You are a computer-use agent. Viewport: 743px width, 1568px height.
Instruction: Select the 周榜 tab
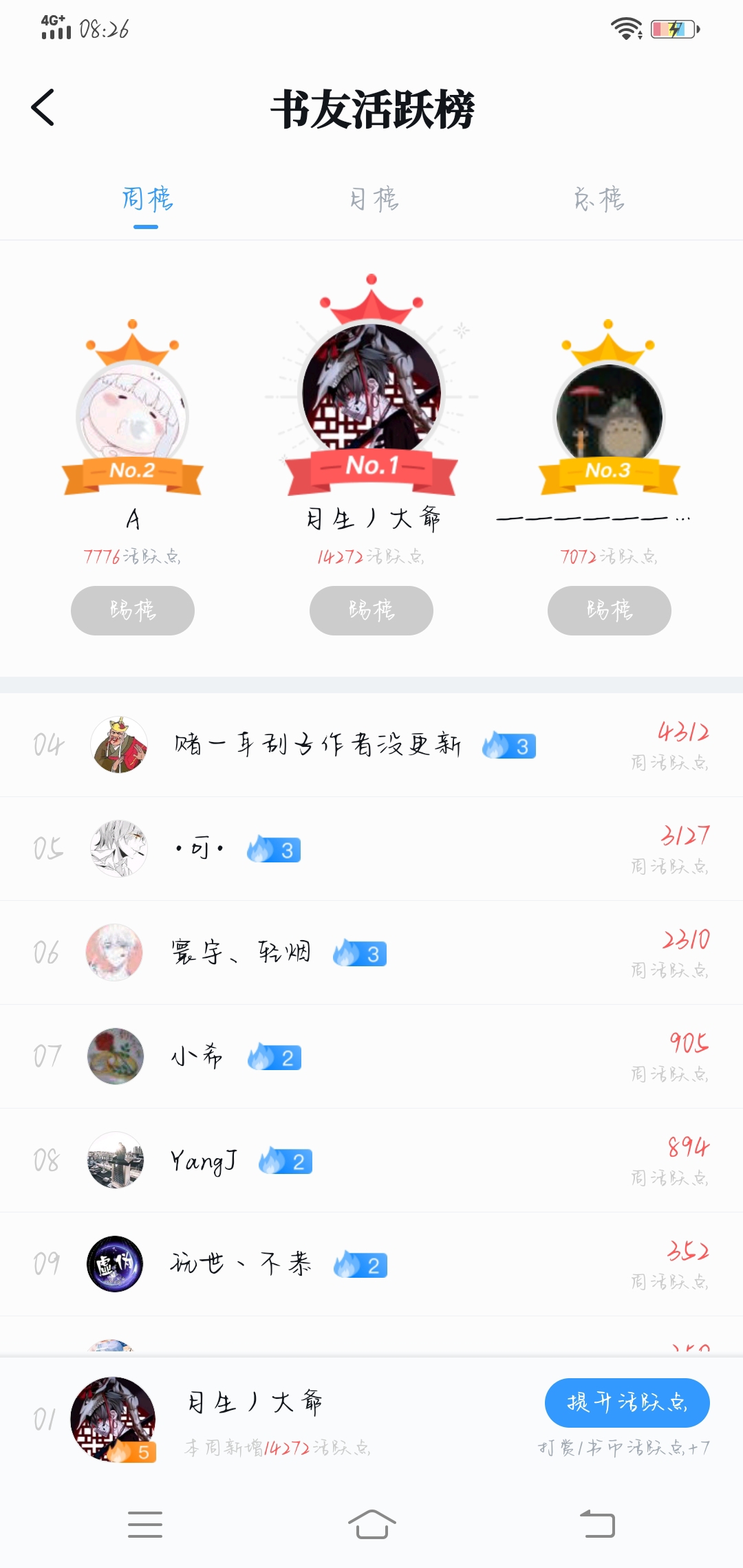point(147,199)
